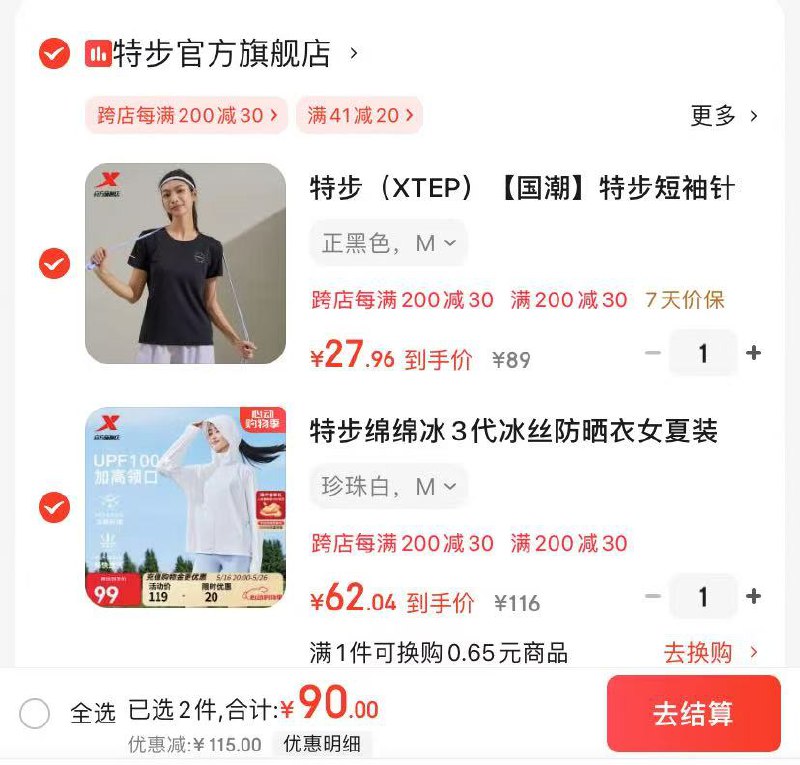Decrease quantity of the 冰丝防晒衣 item
Viewport: 800px width, 765px height.
coord(653,597)
